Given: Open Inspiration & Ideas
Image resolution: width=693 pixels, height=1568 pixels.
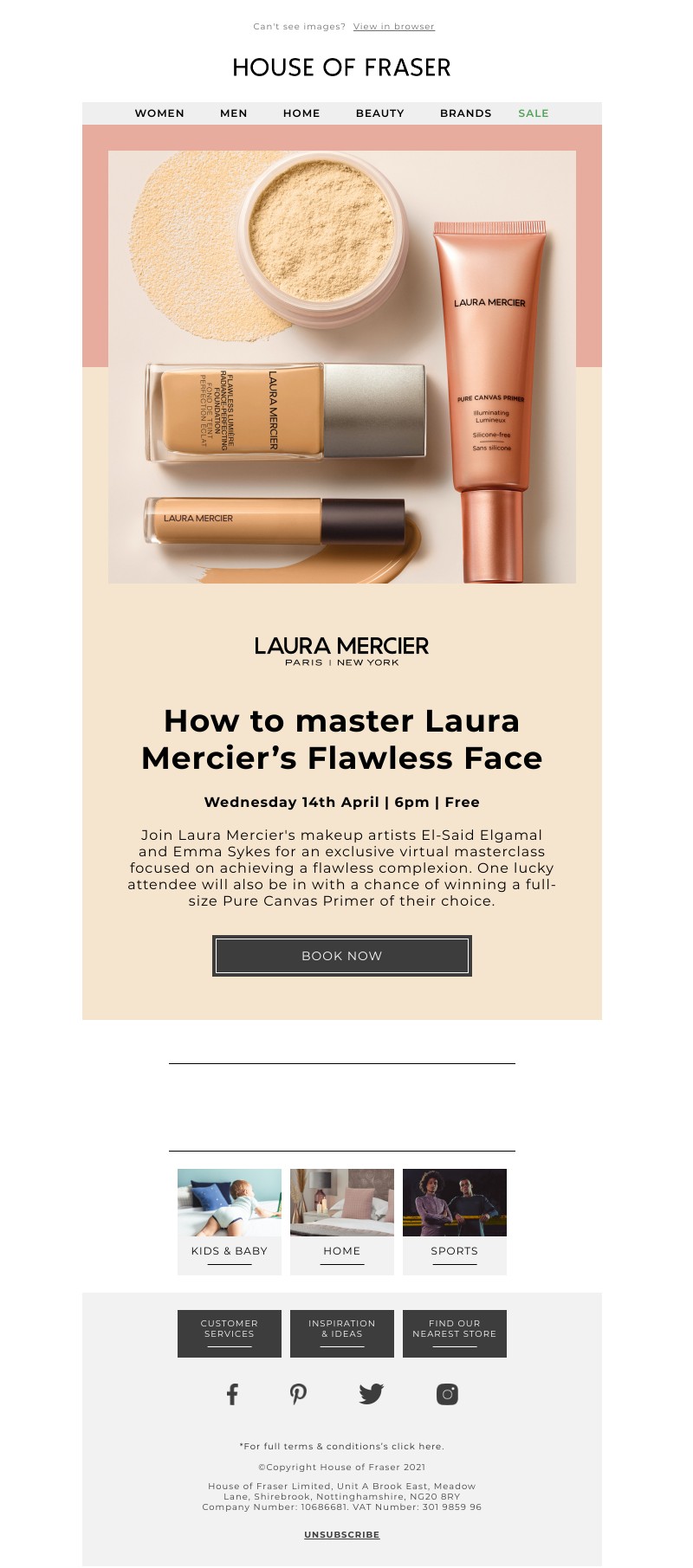Looking at the screenshot, I should click(x=341, y=1332).
